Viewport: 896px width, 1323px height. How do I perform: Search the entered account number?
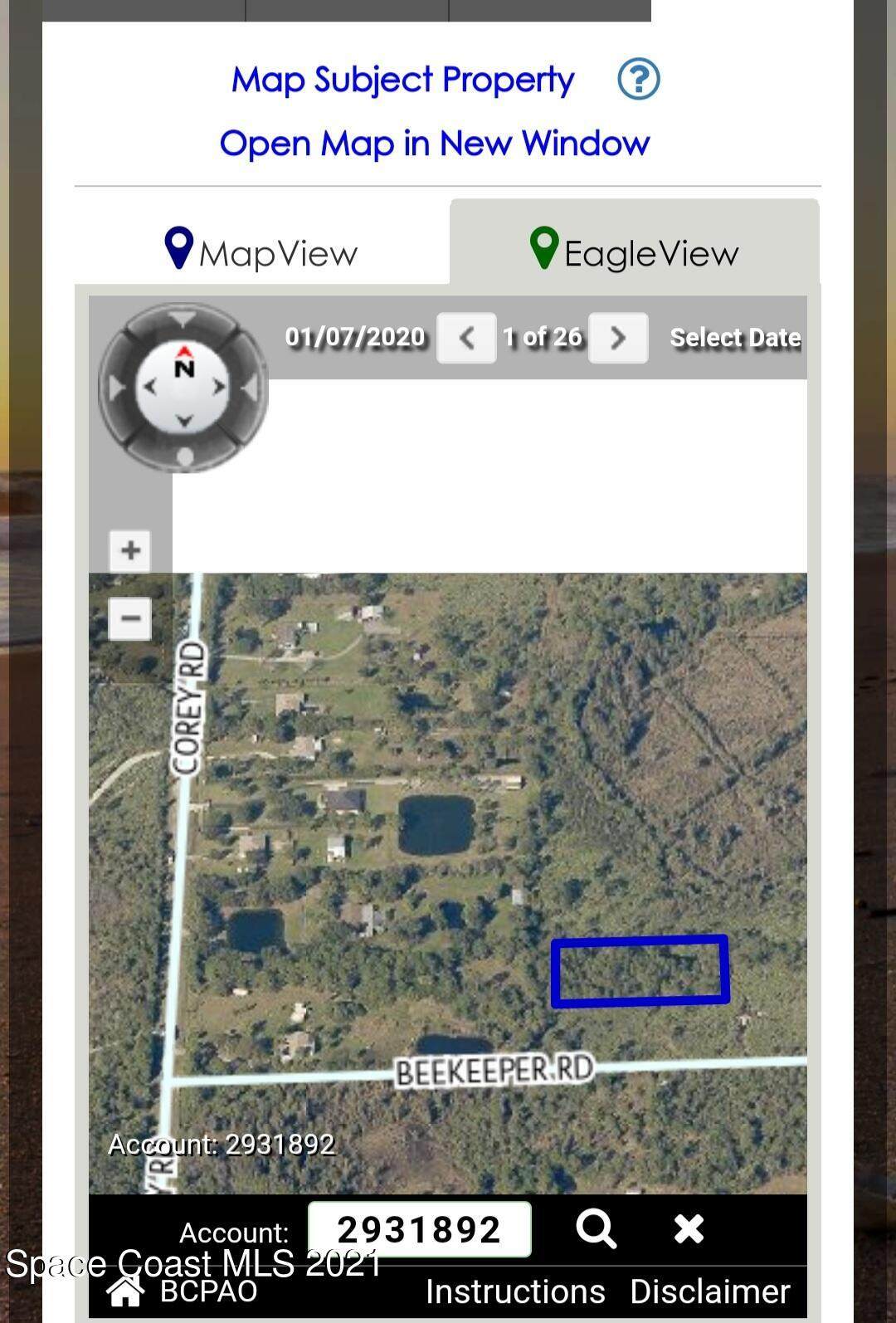[596, 1228]
